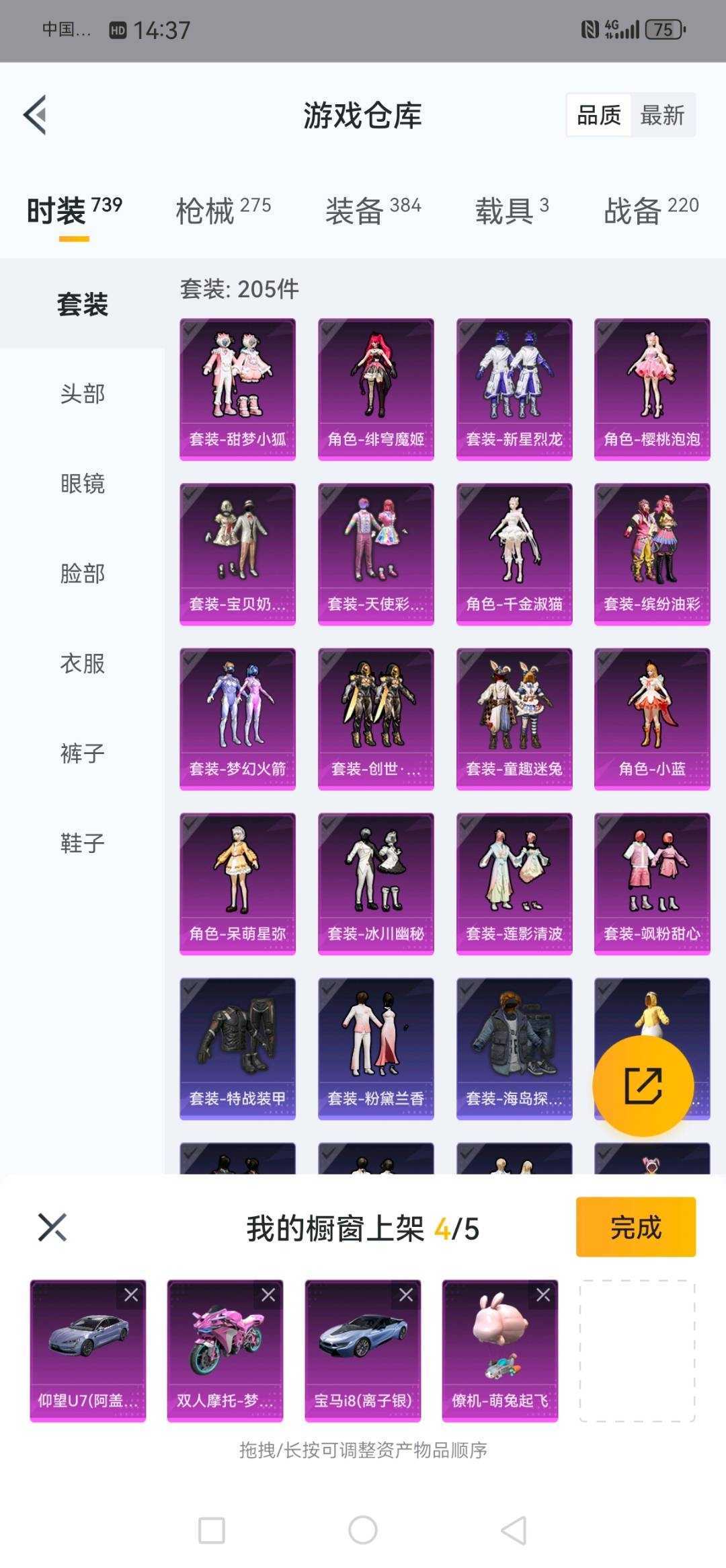Confirm the showcase with 完成
Screen dimensions: 726x1568
click(635, 1227)
